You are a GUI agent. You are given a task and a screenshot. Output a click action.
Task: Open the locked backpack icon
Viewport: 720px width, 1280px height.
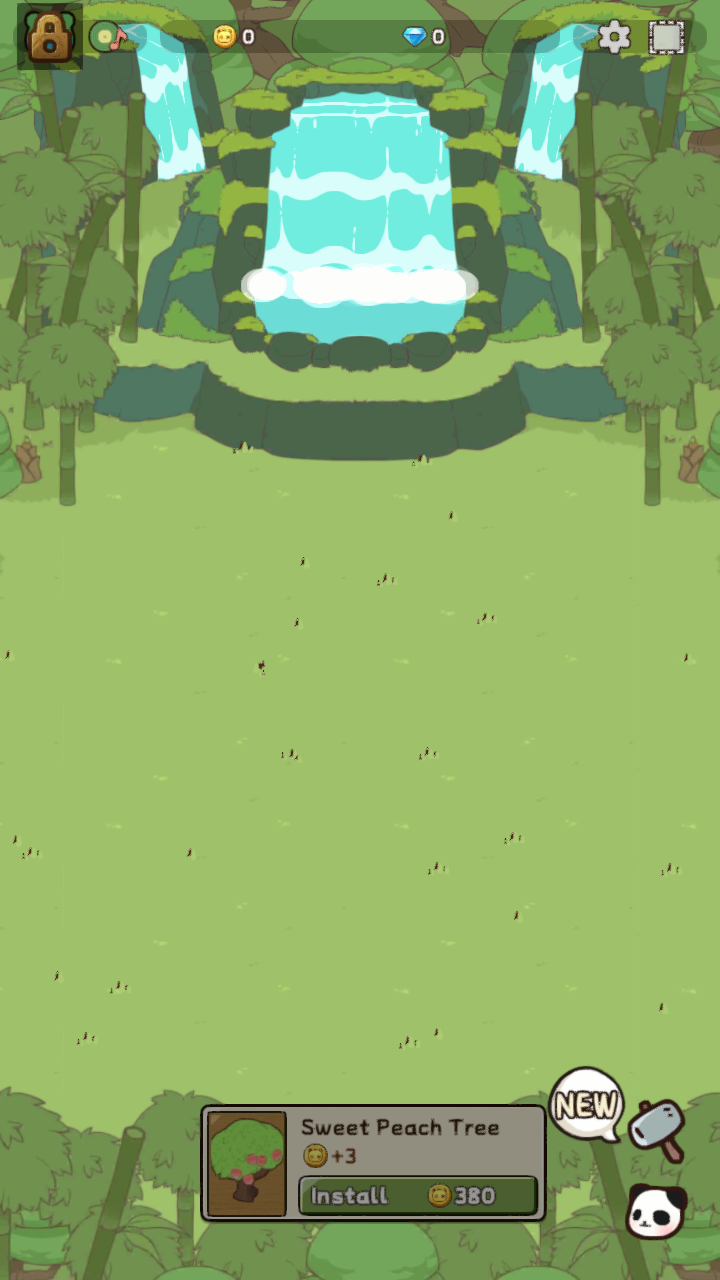click(x=49, y=37)
